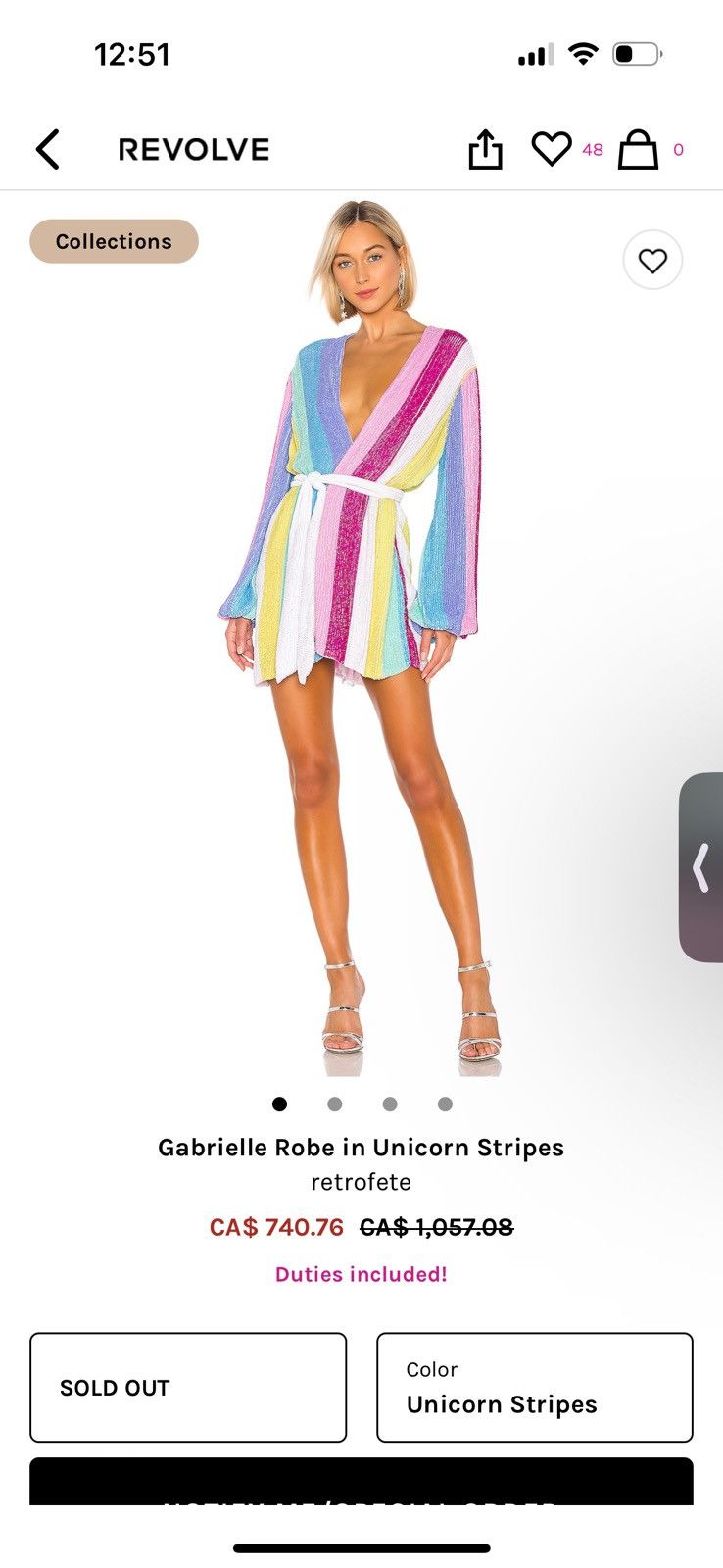
Task: Share this product
Action: pos(485,149)
